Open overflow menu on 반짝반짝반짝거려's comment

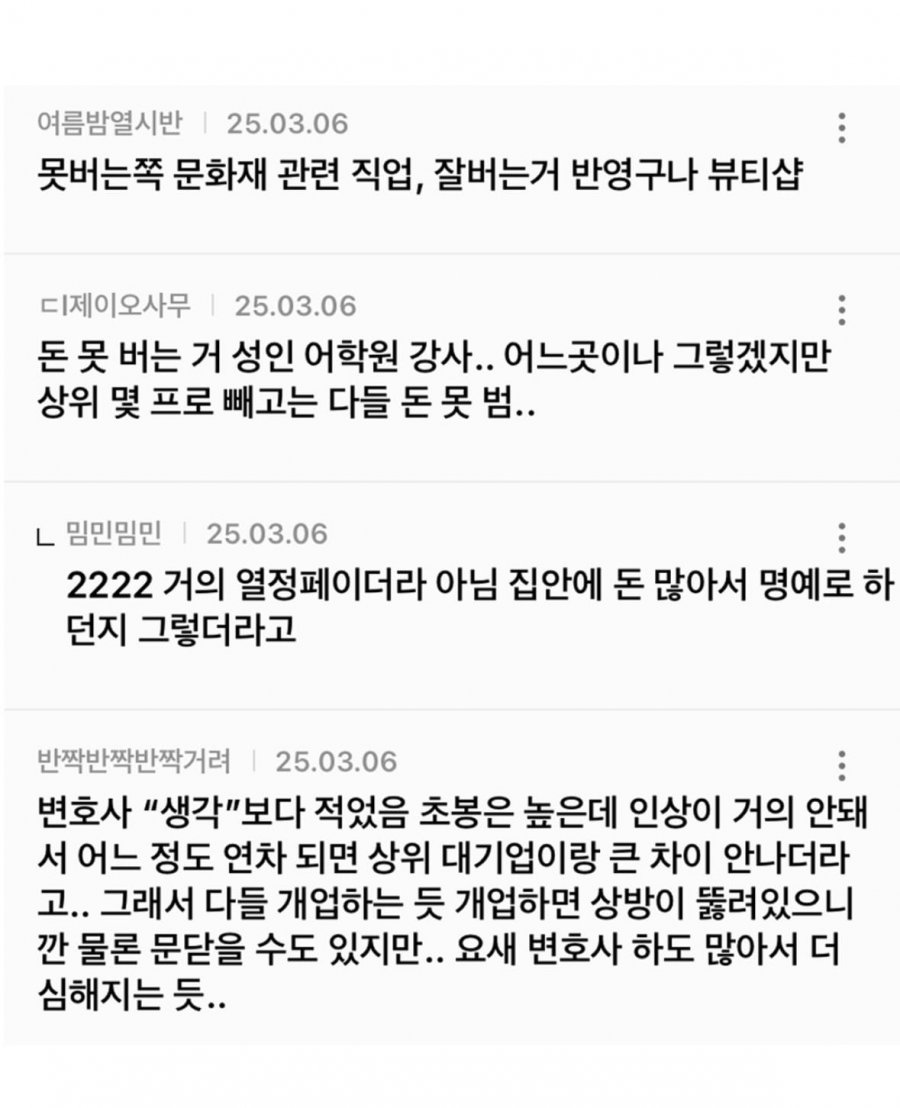click(x=842, y=764)
